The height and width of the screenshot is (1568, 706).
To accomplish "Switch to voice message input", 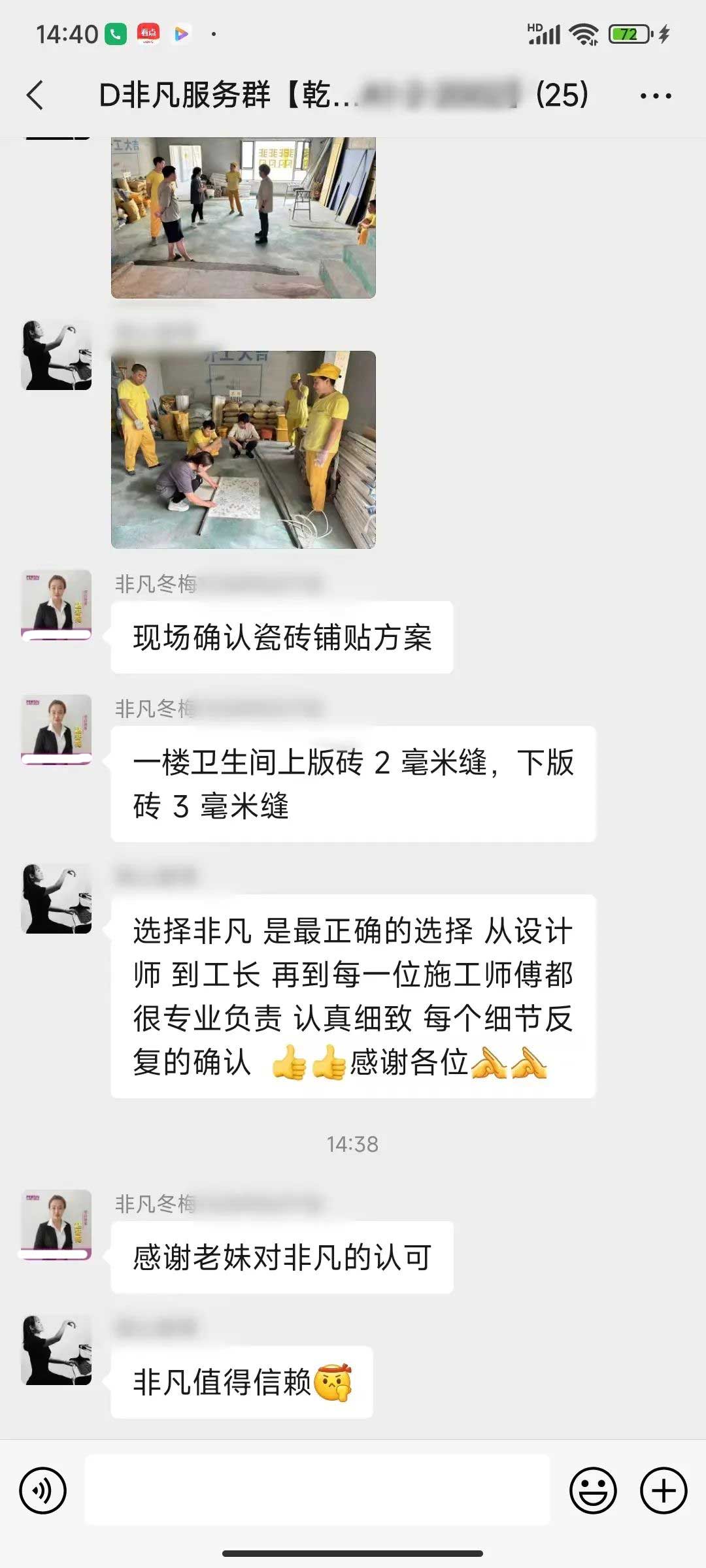I will point(43,1491).
